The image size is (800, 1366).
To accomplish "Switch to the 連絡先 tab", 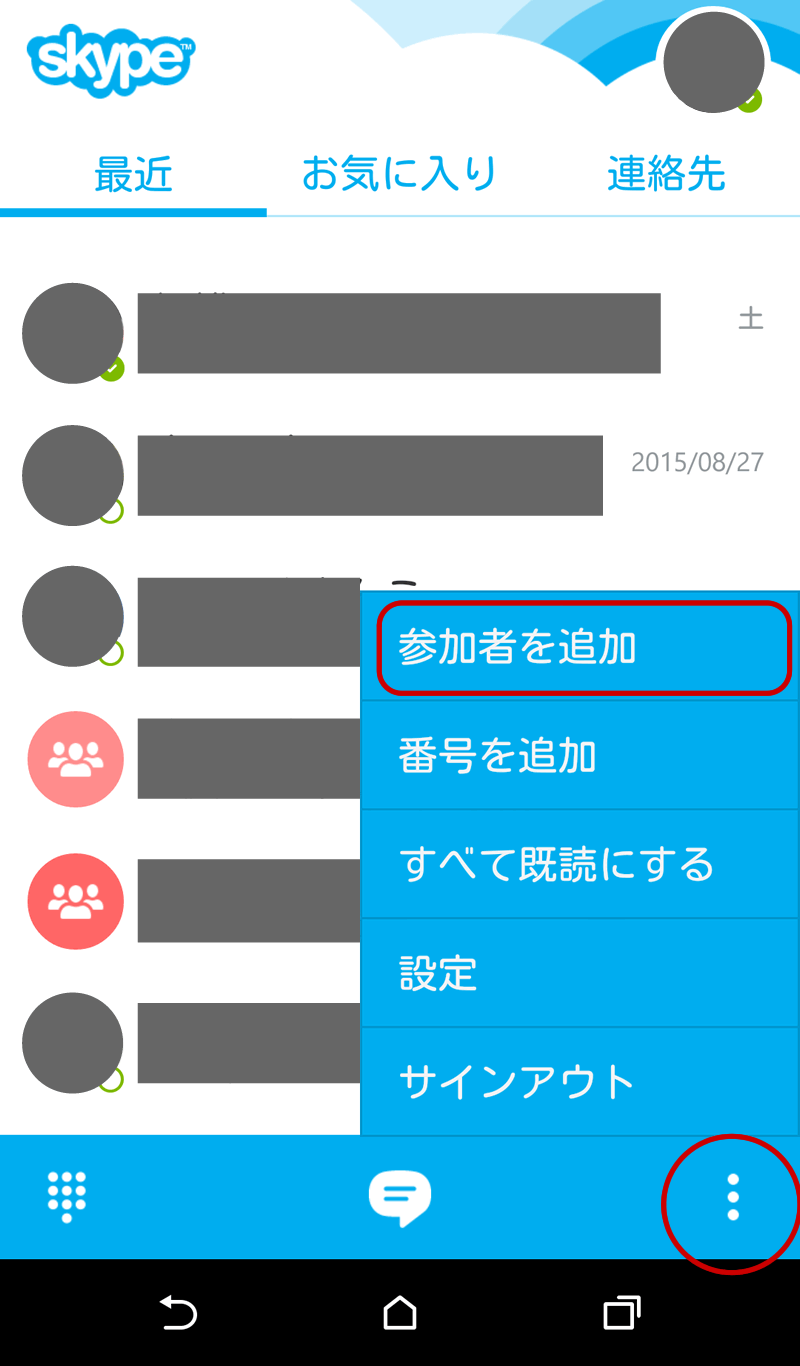I will tap(666, 175).
